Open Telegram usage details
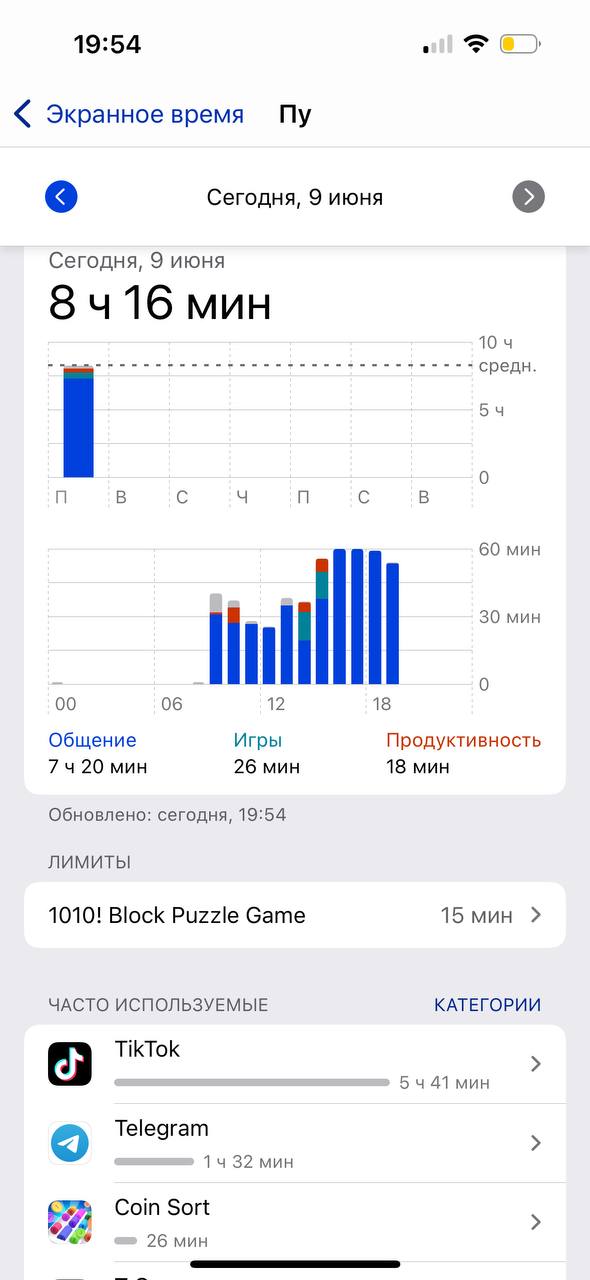This screenshot has height=1280, width=590. pyautogui.click(x=295, y=1143)
